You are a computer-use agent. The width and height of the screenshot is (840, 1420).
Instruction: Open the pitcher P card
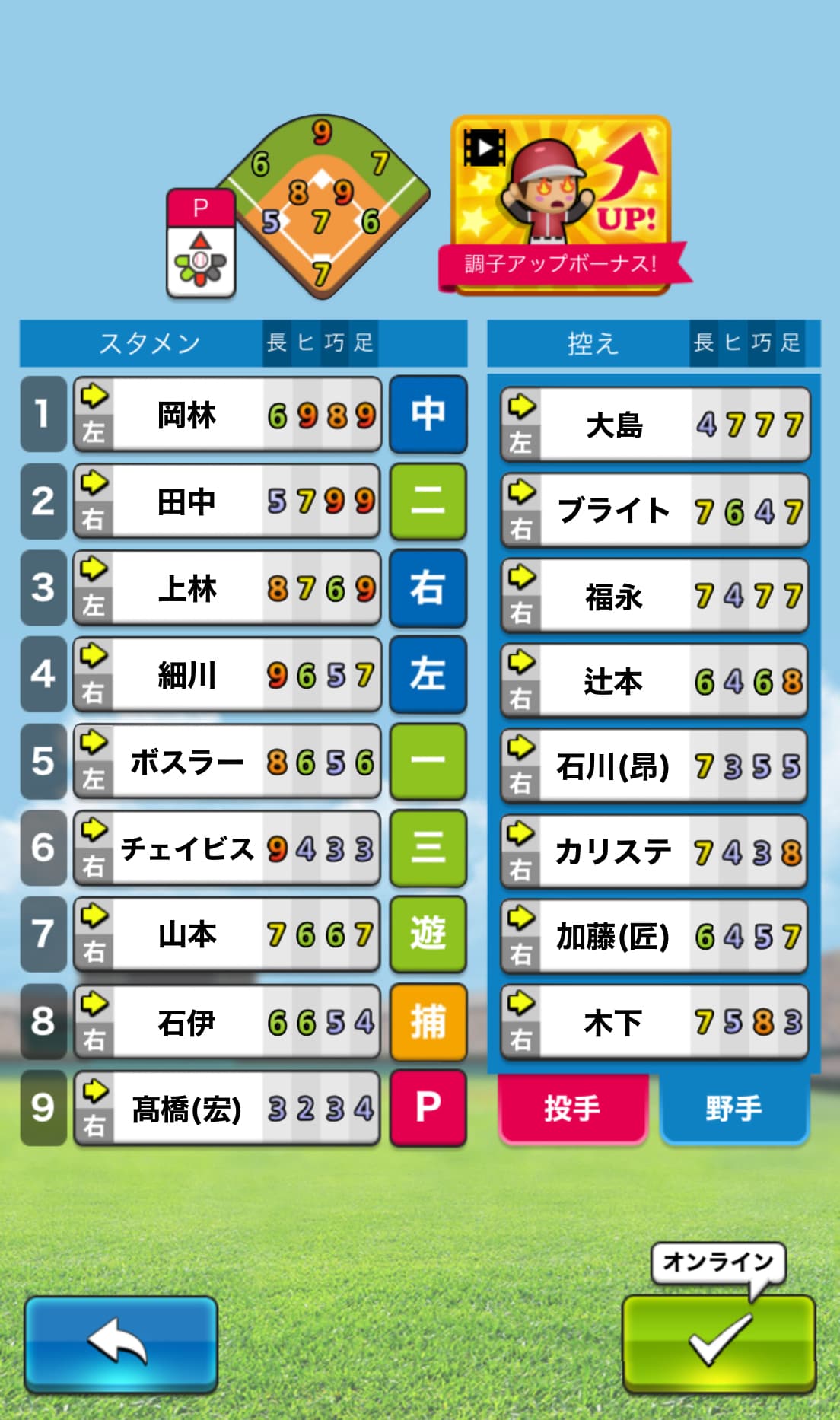201,243
